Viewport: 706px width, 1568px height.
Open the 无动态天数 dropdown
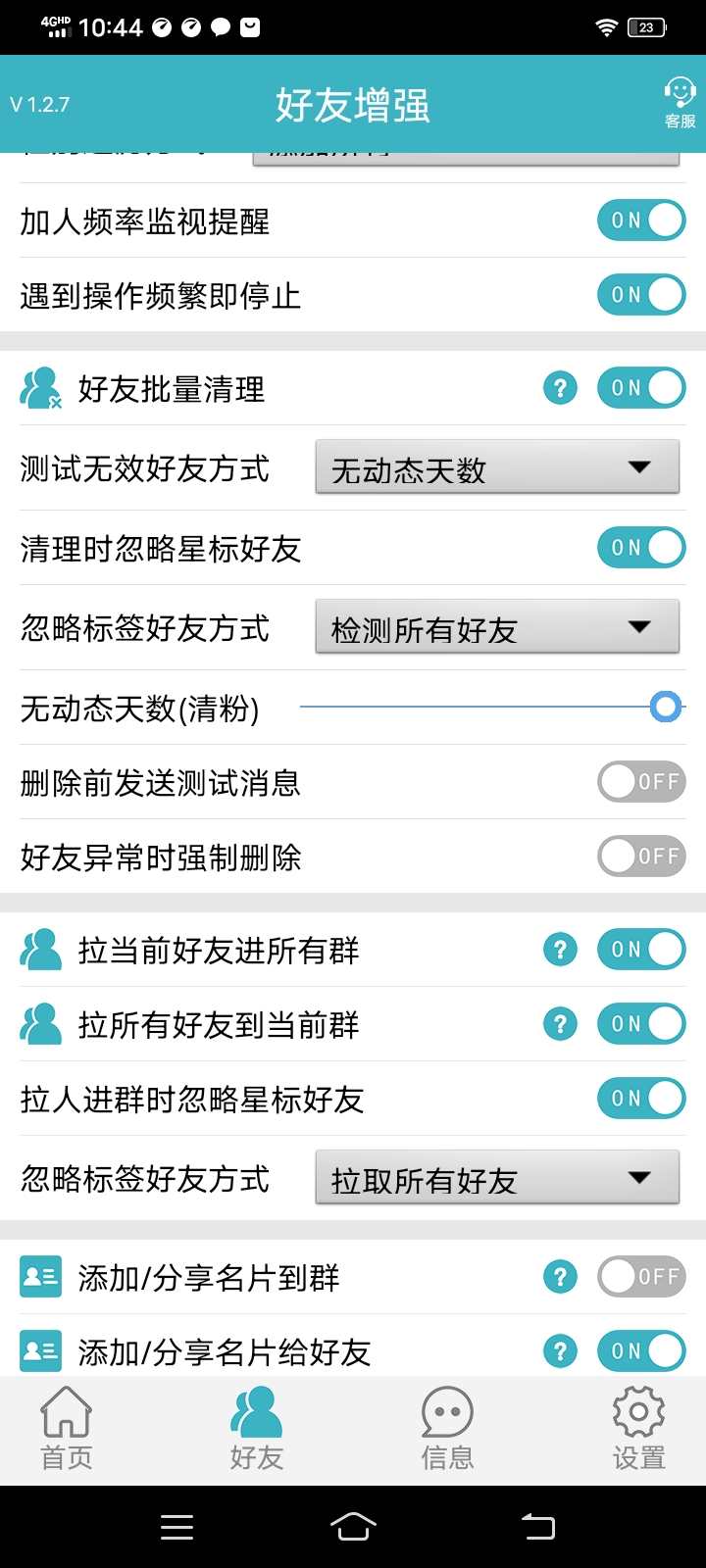tap(497, 468)
